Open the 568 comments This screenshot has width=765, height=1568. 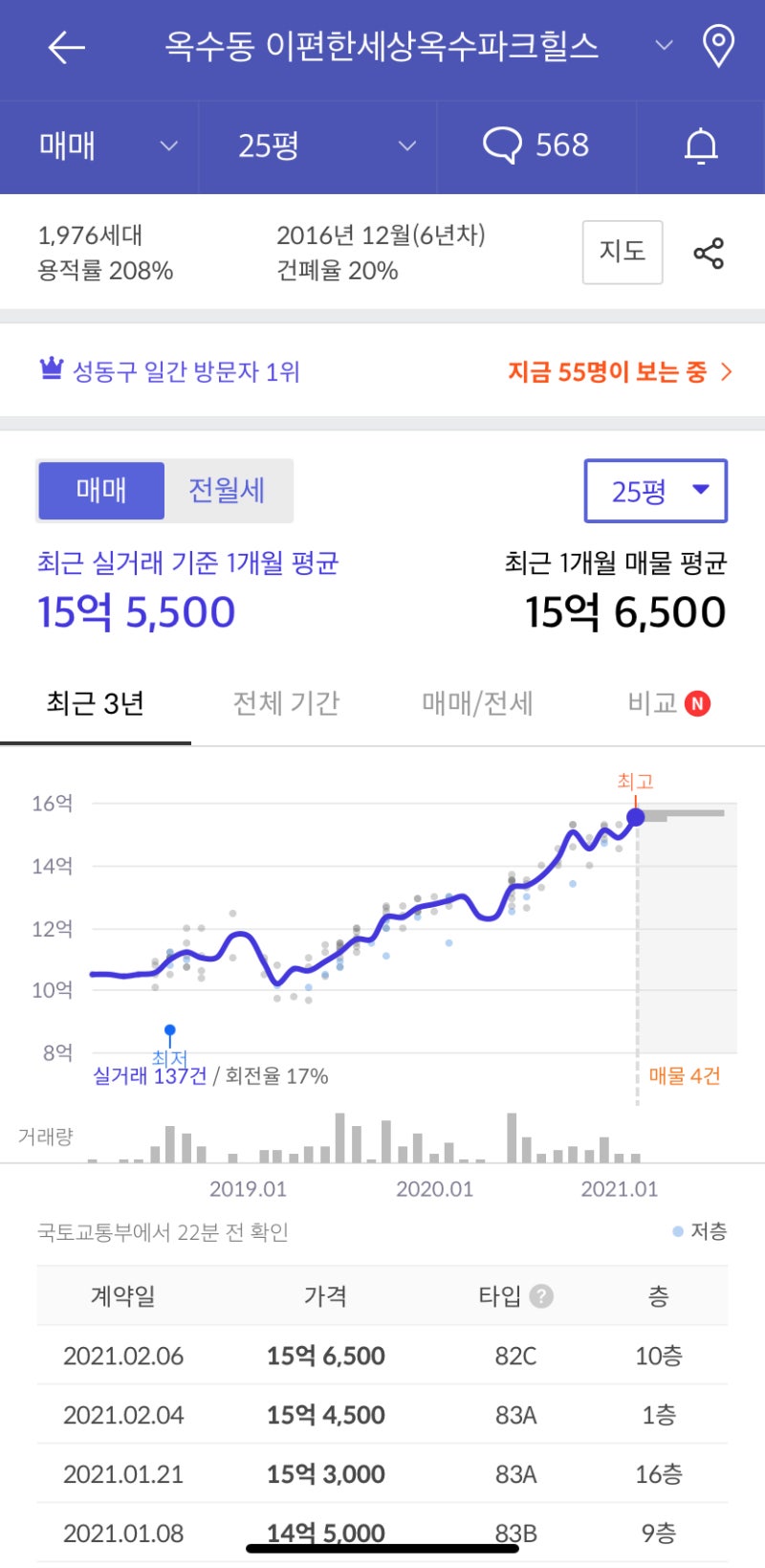(535, 146)
